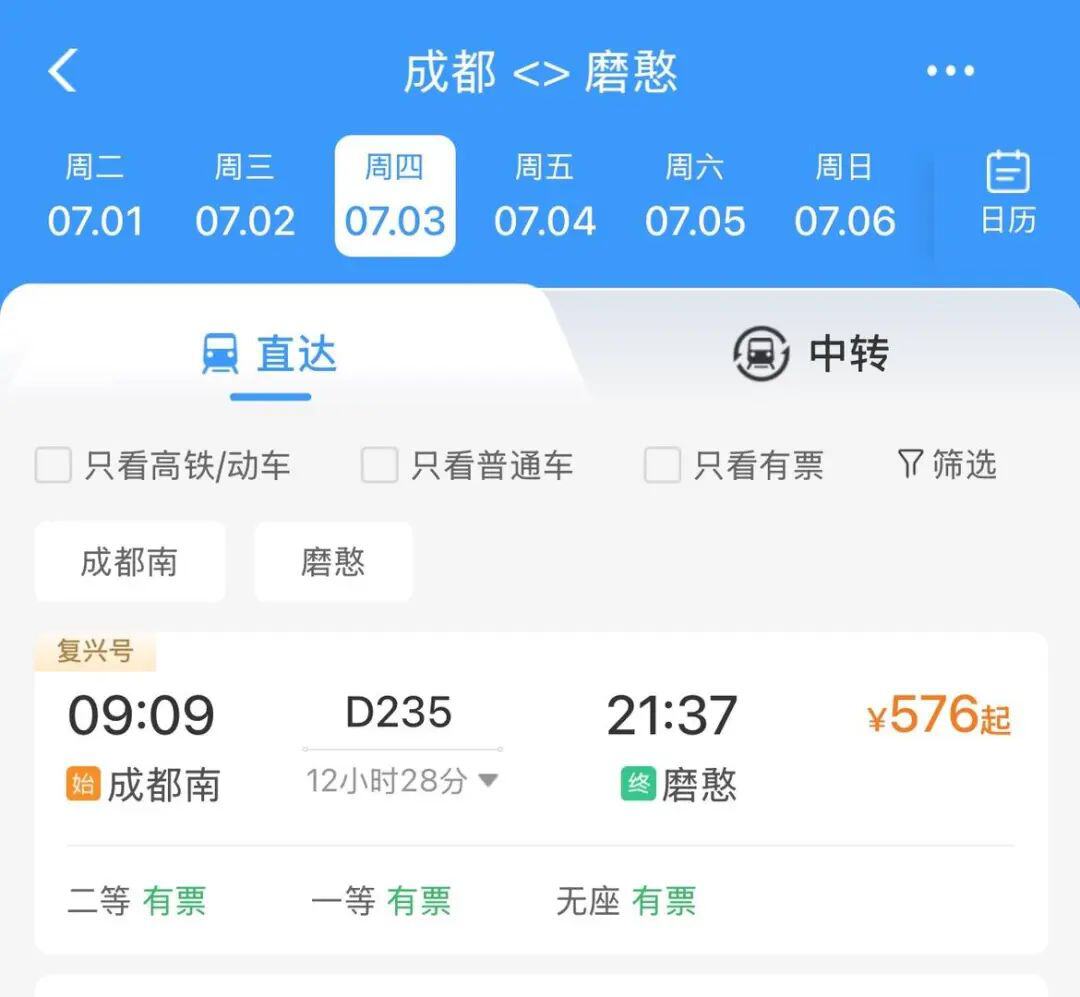The height and width of the screenshot is (997, 1080).
Task: Switch to the 中转 transfer tab
Action: click(810, 354)
